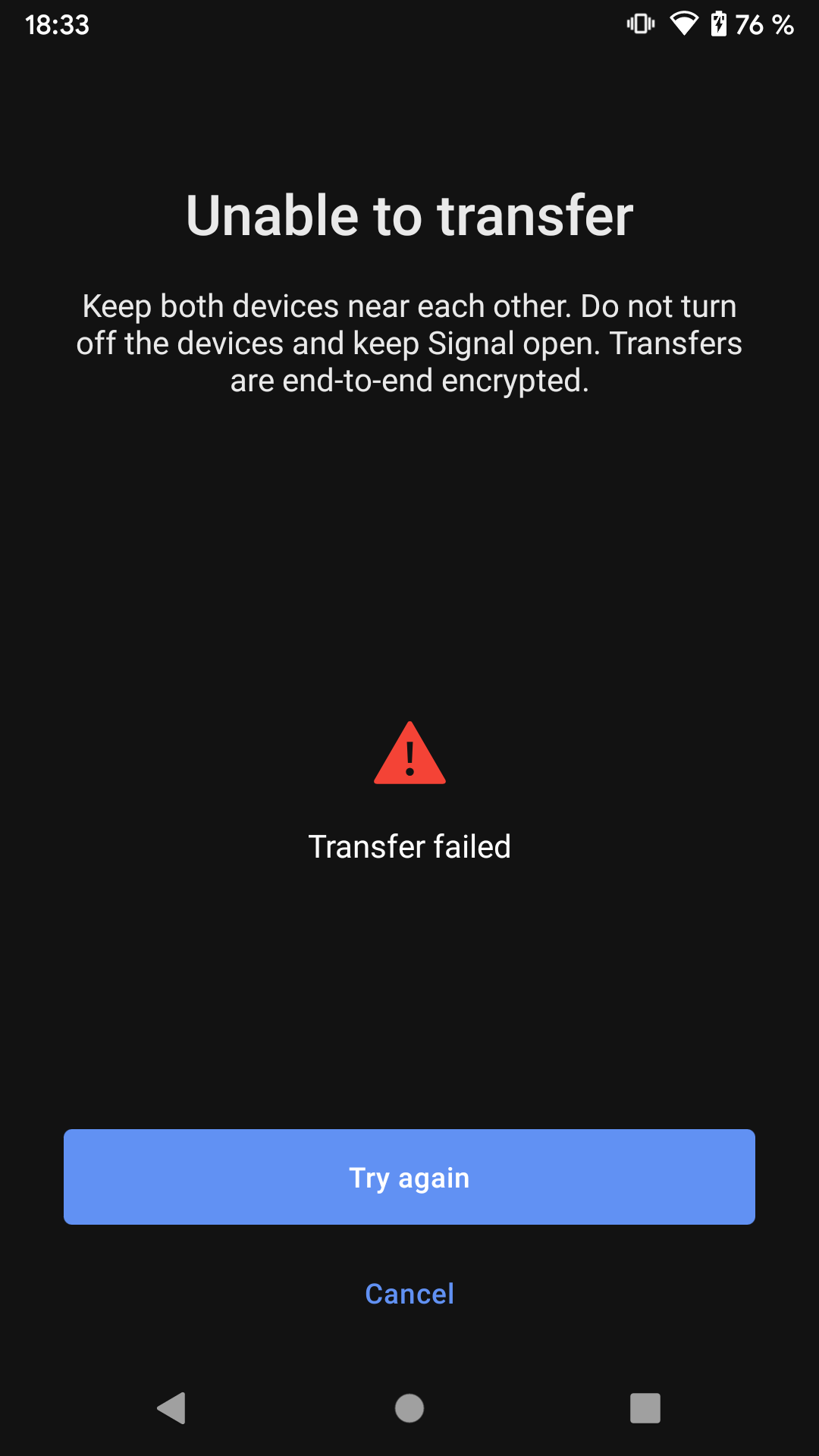Cancel the failed transfer
The height and width of the screenshot is (1456, 819).
tap(409, 1294)
